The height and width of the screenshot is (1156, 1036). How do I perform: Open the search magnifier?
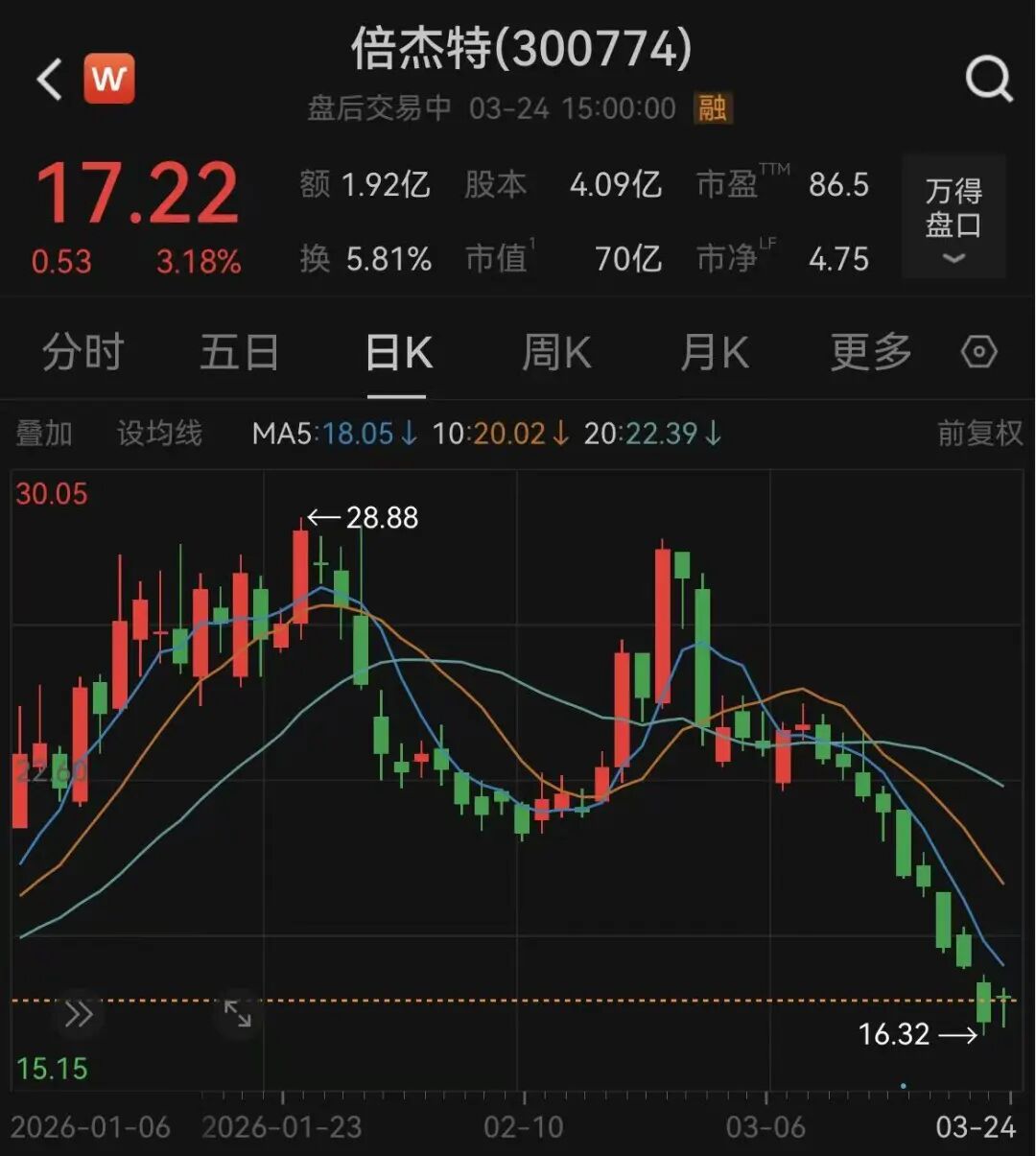988,79
